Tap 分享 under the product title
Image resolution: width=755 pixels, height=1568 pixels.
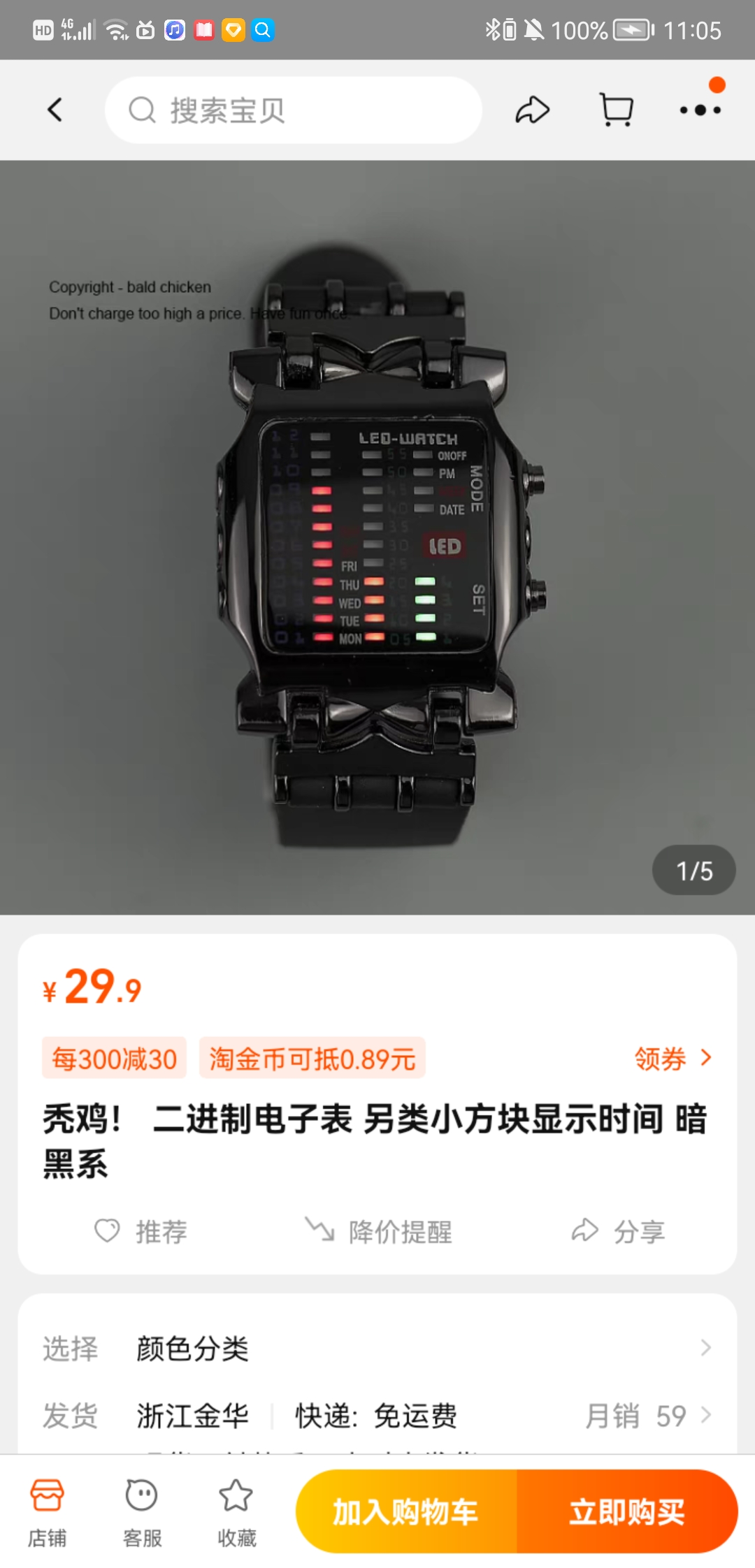[x=619, y=1231]
